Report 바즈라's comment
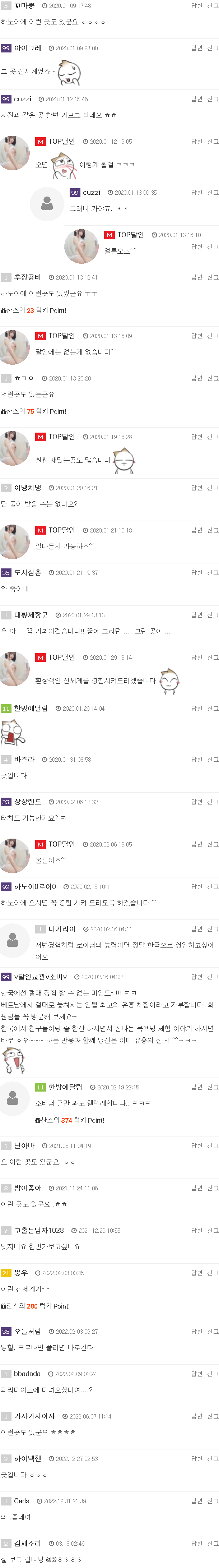Viewport: 219px width, 1568px height. point(212,759)
